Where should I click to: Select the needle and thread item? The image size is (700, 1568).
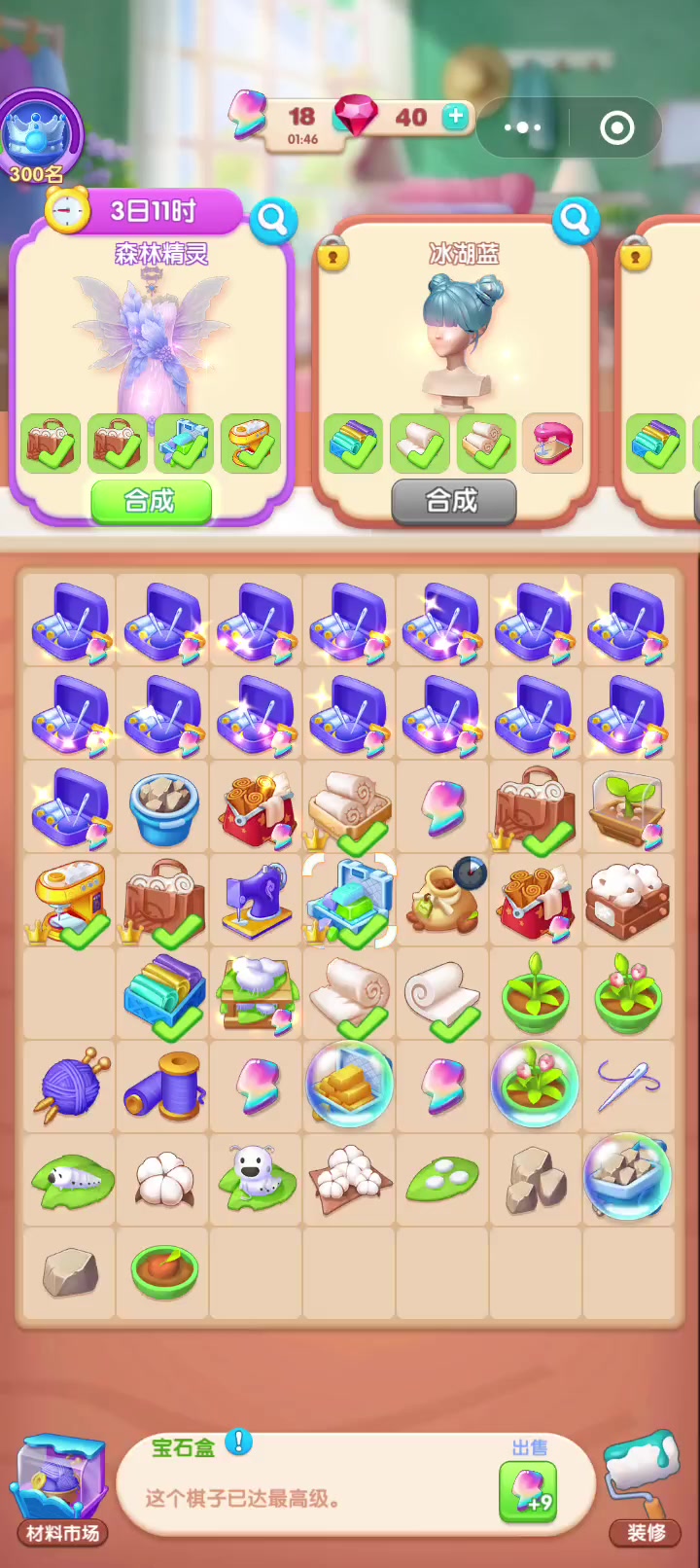point(627,1083)
